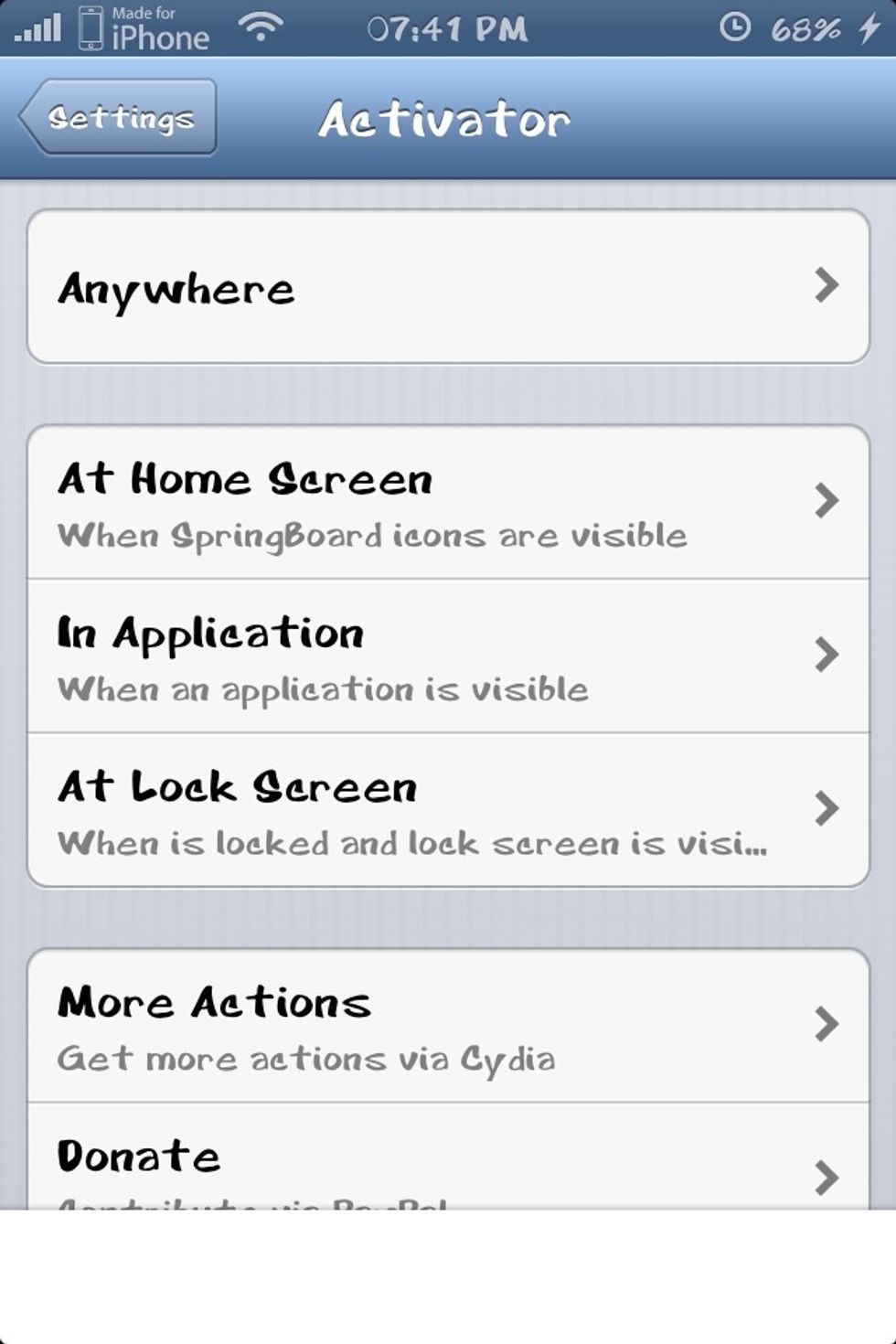This screenshot has height=1344, width=896.
Task: Tap the Activator title bar
Action: [445, 117]
